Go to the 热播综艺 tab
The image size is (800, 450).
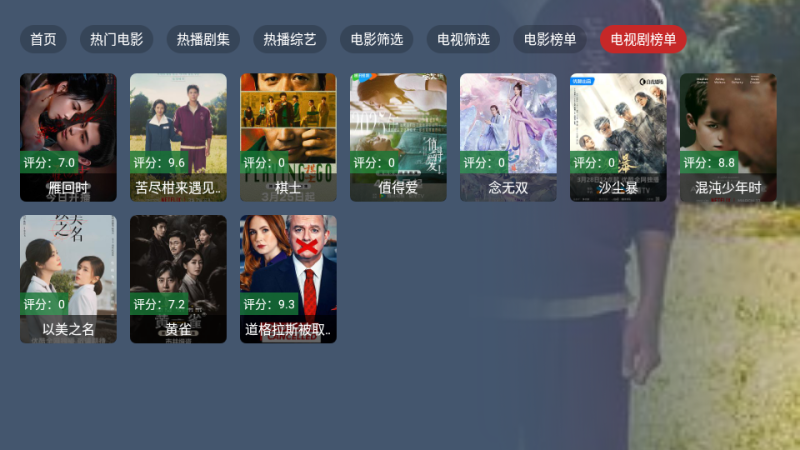click(289, 40)
